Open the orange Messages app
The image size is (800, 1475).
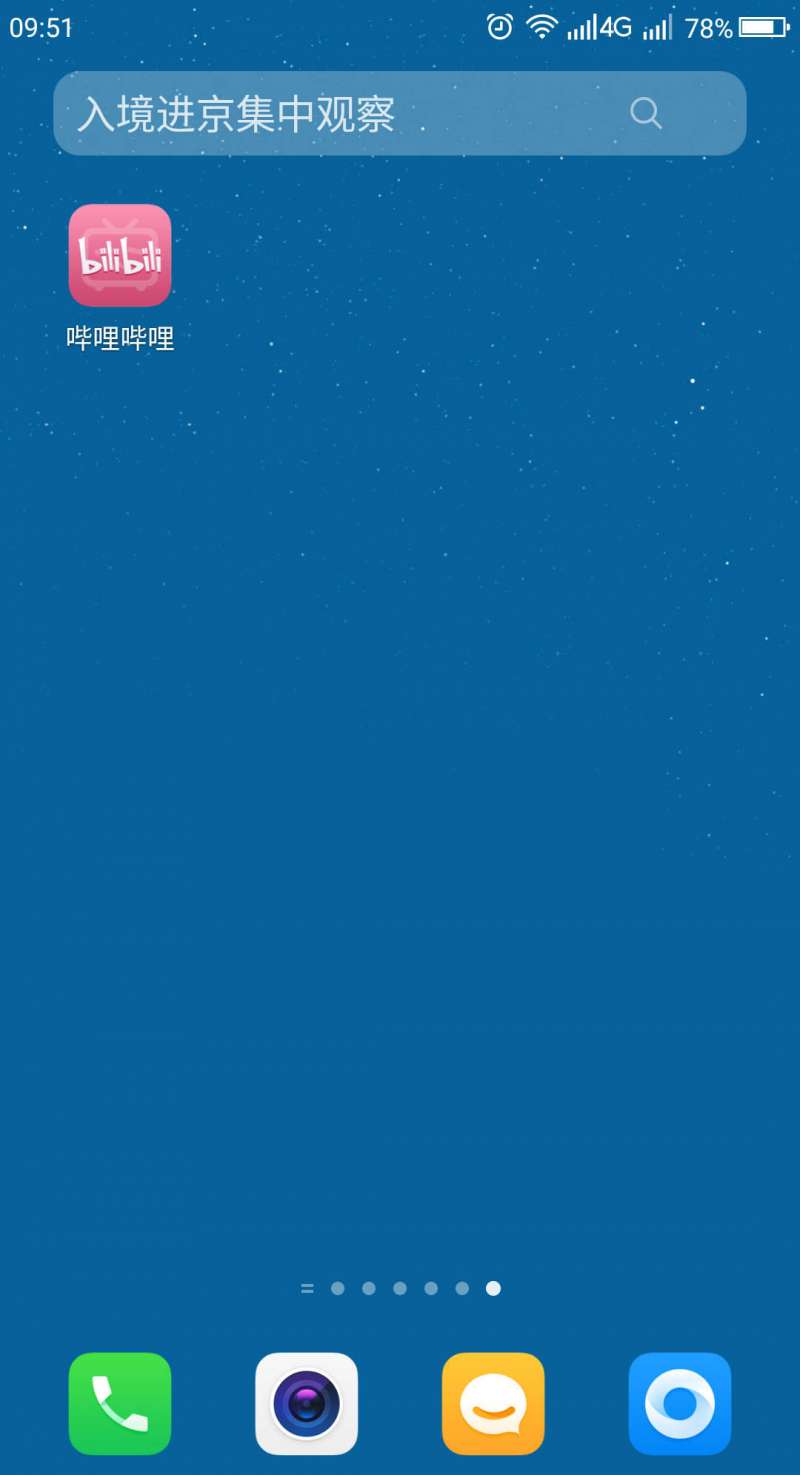(493, 1403)
